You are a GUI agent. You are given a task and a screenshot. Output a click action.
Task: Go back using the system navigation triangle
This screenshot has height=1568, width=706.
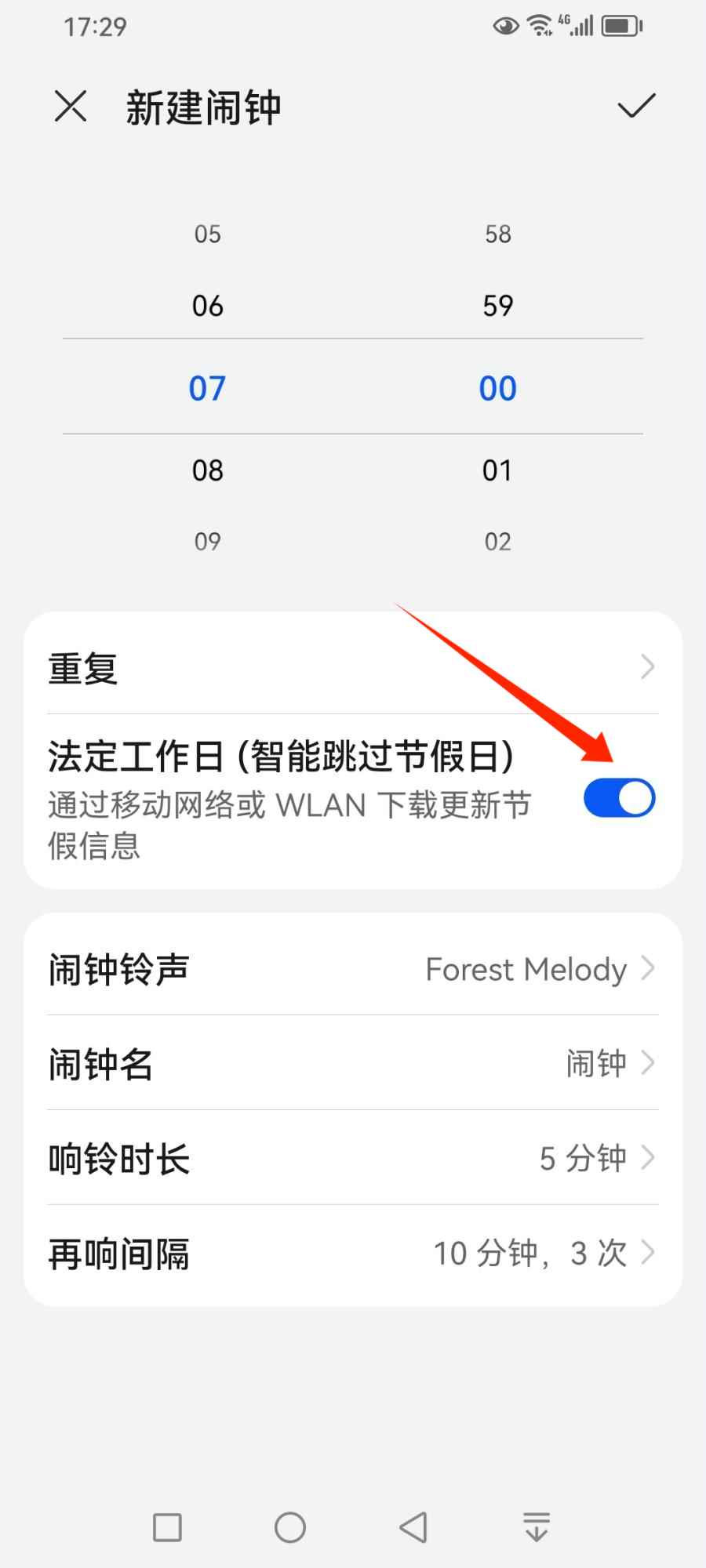pyautogui.click(x=413, y=1527)
